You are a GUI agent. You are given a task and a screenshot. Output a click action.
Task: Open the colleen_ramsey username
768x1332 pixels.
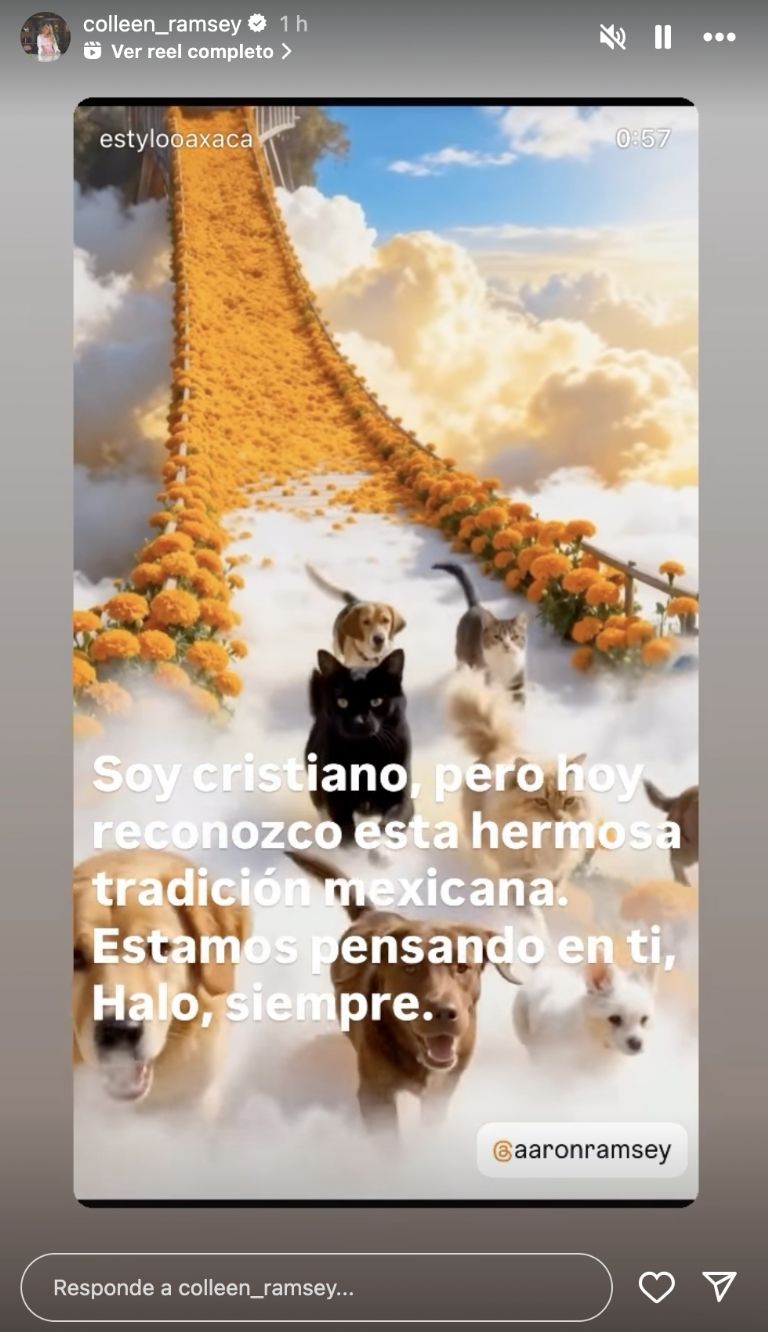162,23
